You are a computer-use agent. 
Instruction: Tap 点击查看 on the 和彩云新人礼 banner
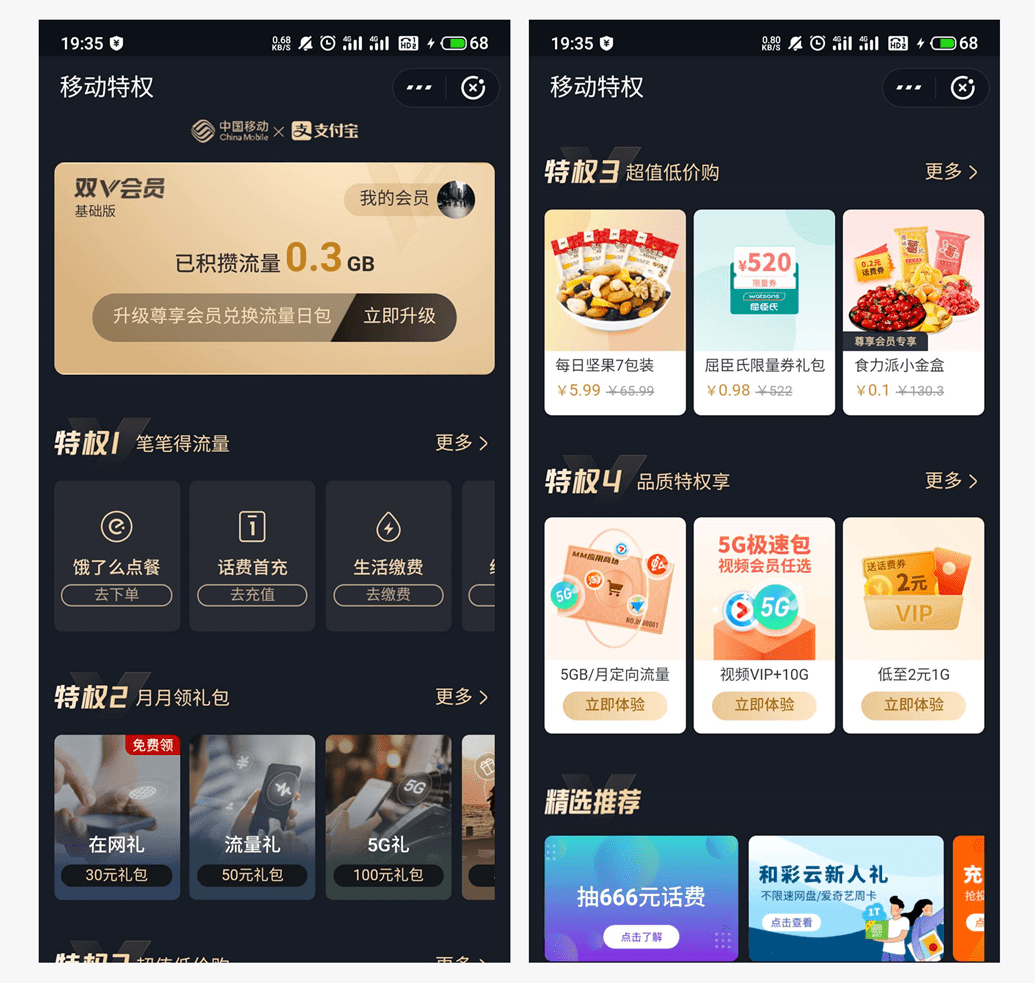[x=792, y=923]
